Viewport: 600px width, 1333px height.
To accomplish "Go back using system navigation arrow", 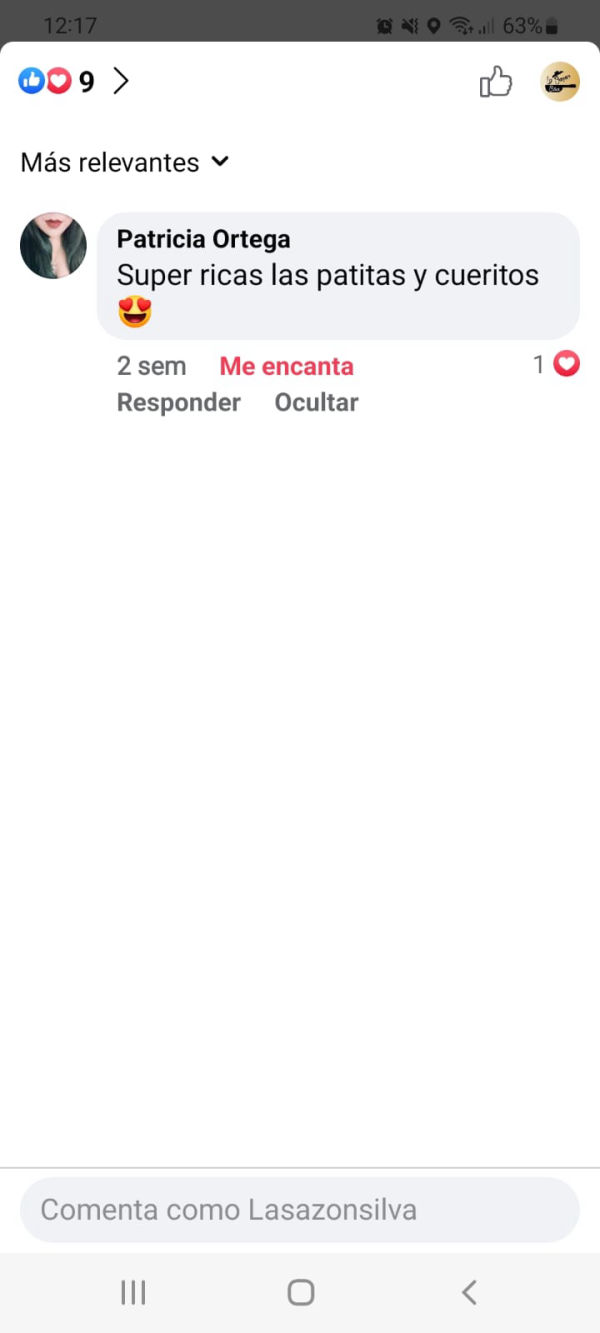I will [x=469, y=1292].
